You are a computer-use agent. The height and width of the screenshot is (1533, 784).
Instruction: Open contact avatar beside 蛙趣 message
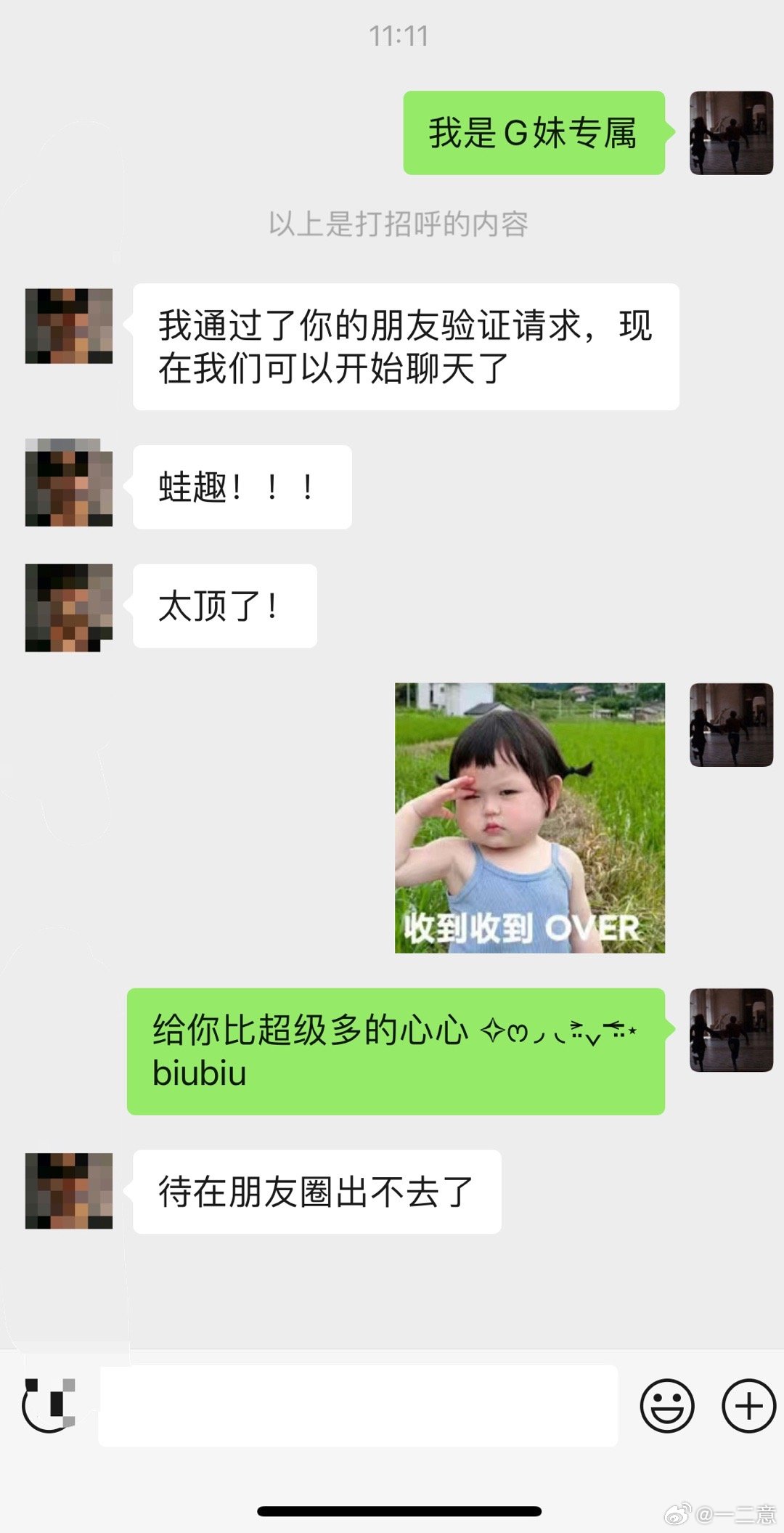pos(69,483)
